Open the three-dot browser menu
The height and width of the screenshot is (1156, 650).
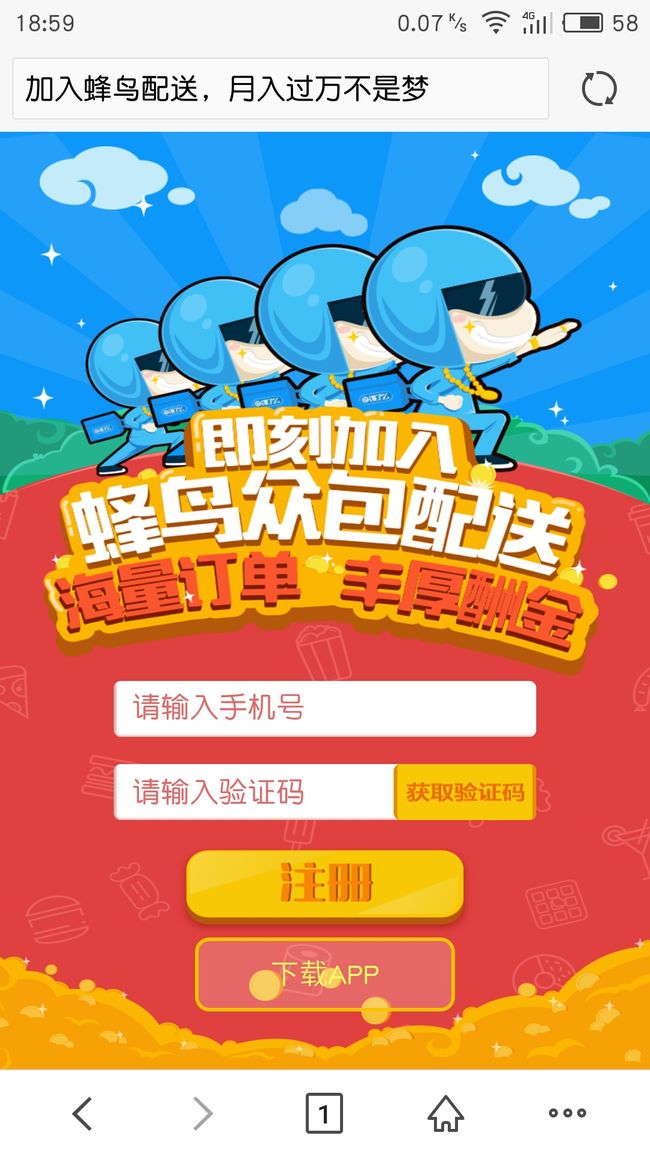(x=567, y=1113)
